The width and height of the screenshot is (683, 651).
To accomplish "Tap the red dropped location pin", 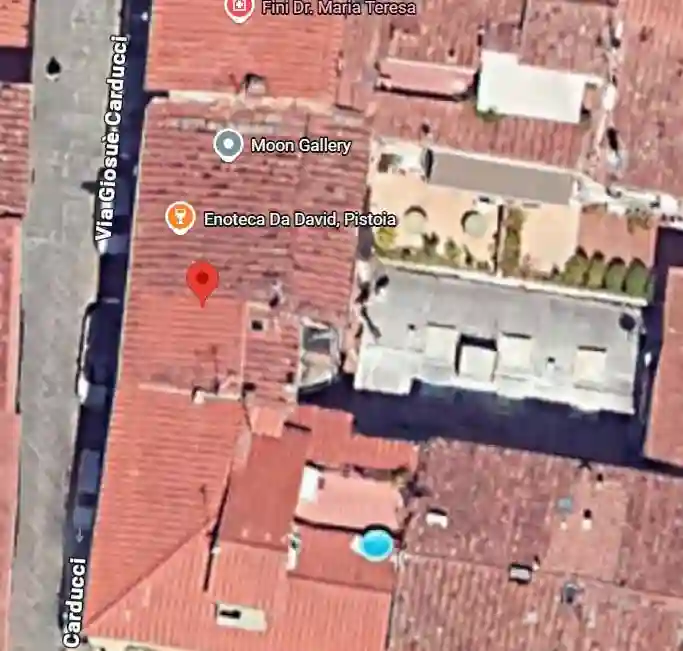I will (203, 280).
